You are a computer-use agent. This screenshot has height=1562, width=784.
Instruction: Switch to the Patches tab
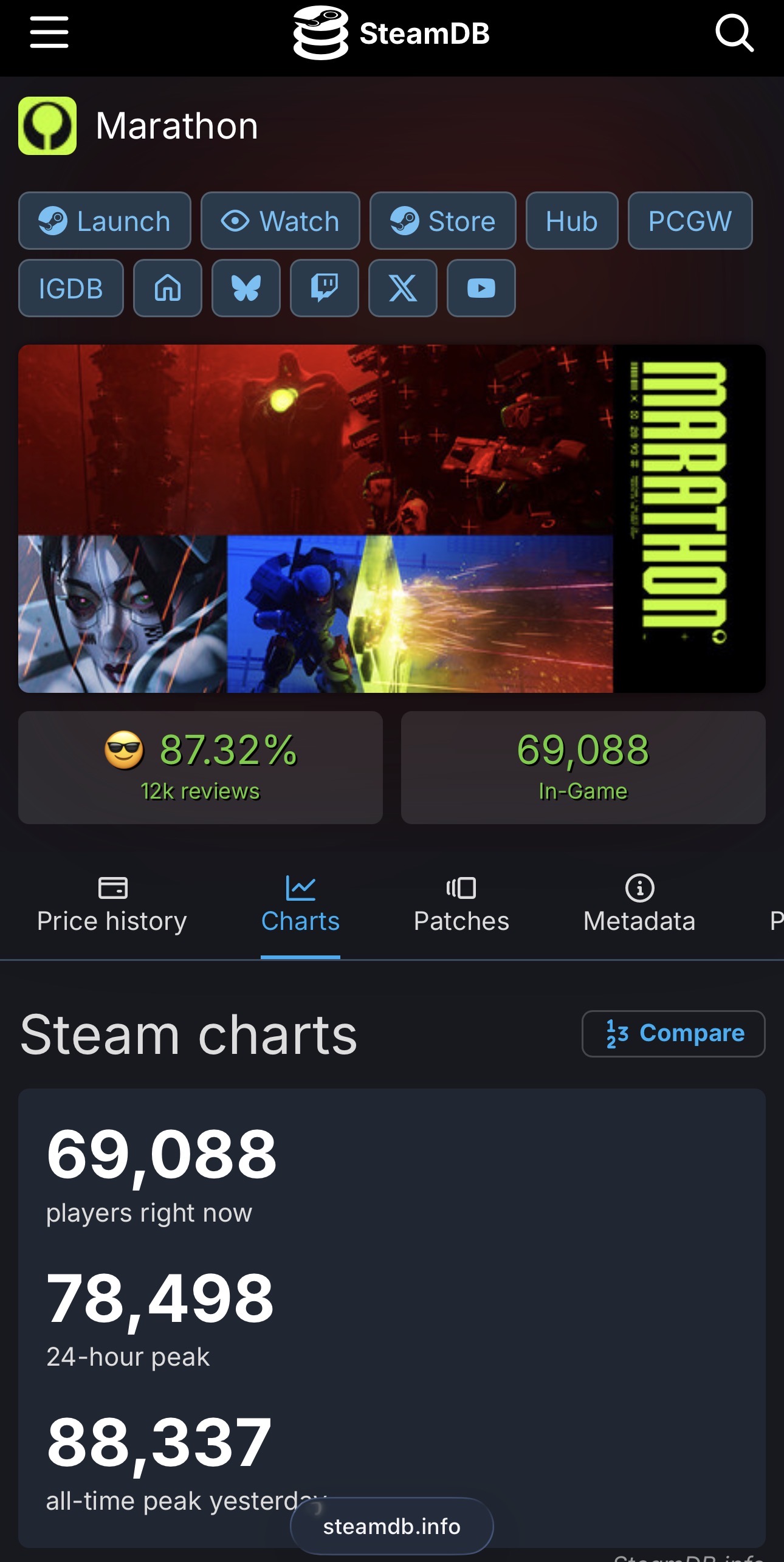point(461,906)
